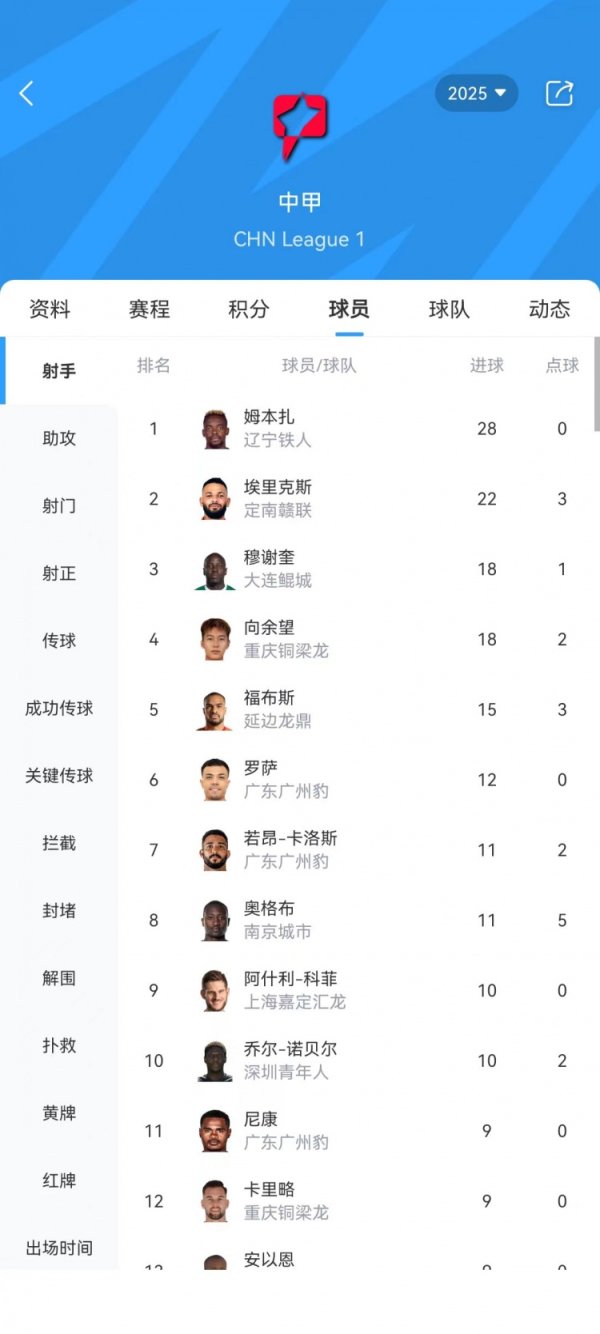View the 扑救 ranking

(59, 1046)
